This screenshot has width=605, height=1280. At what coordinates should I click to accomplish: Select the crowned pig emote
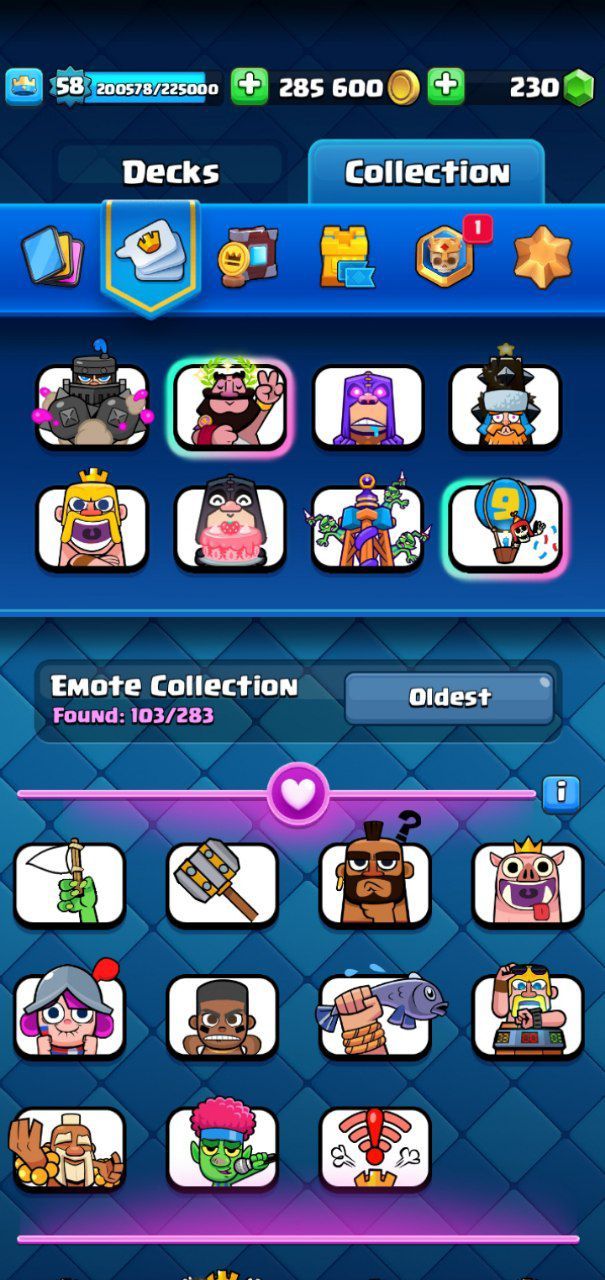pos(527,884)
